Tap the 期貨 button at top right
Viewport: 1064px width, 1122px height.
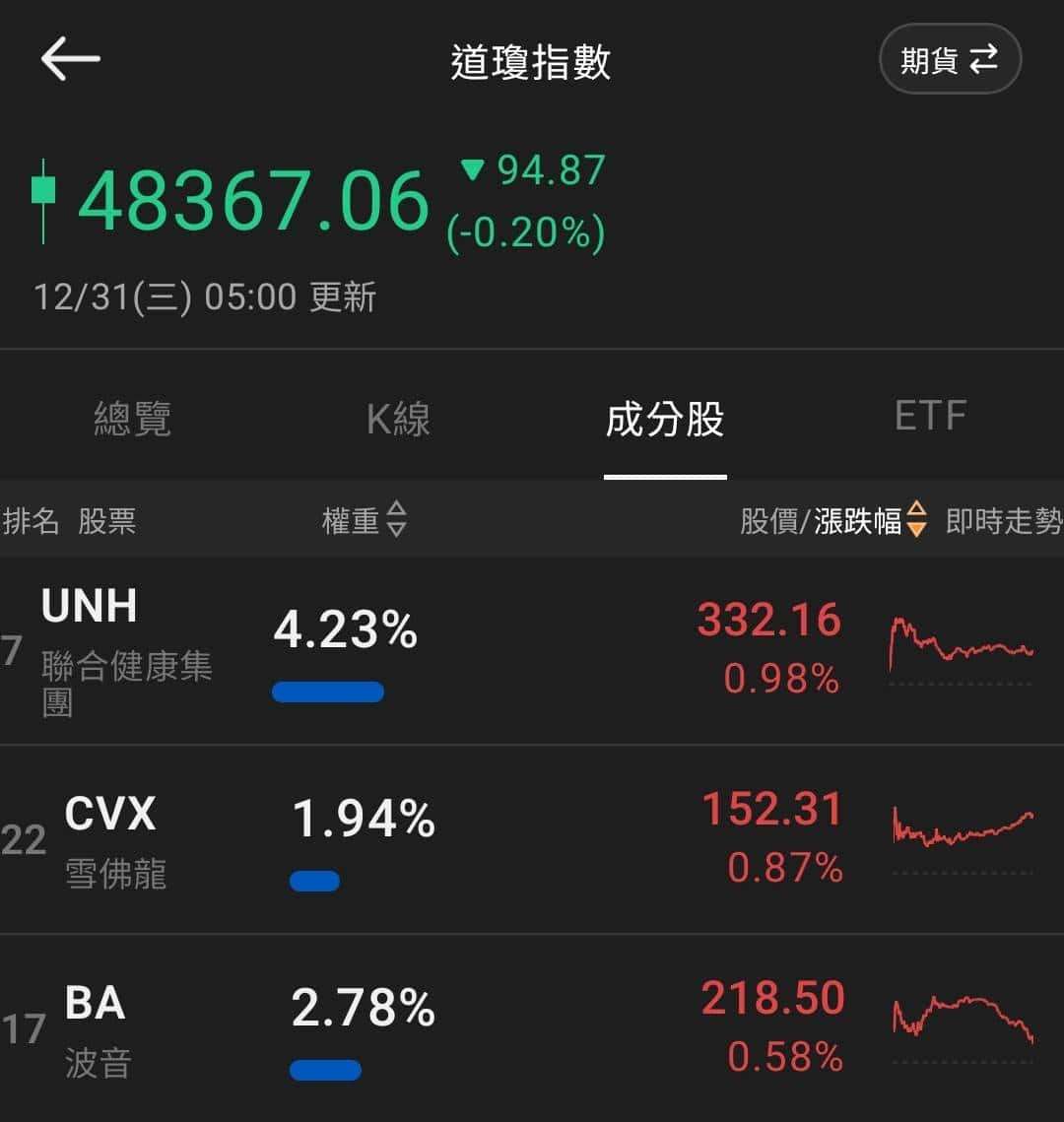pyautogui.click(x=949, y=58)
